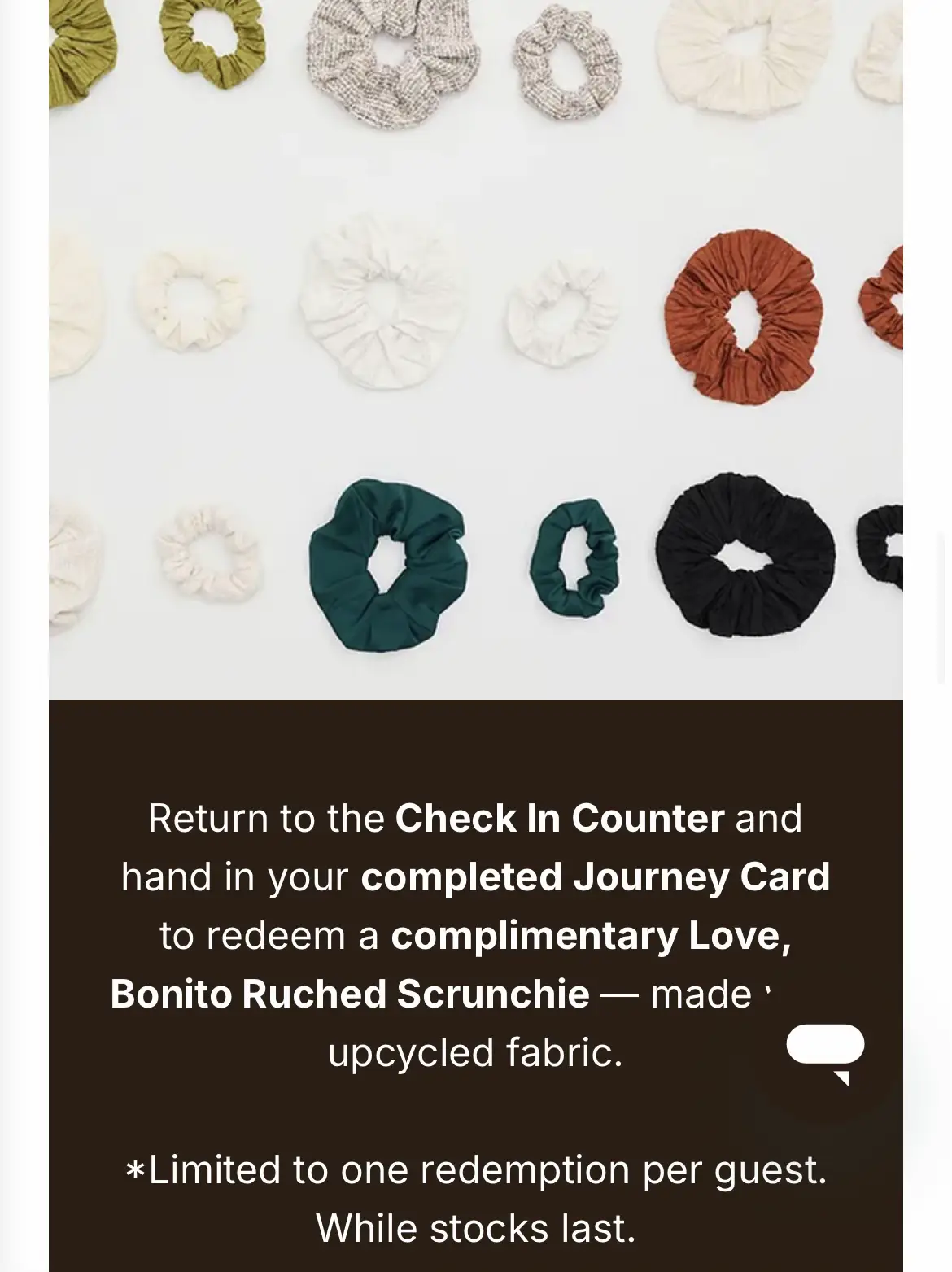Open the chat support bubble

click(825, 1051)
